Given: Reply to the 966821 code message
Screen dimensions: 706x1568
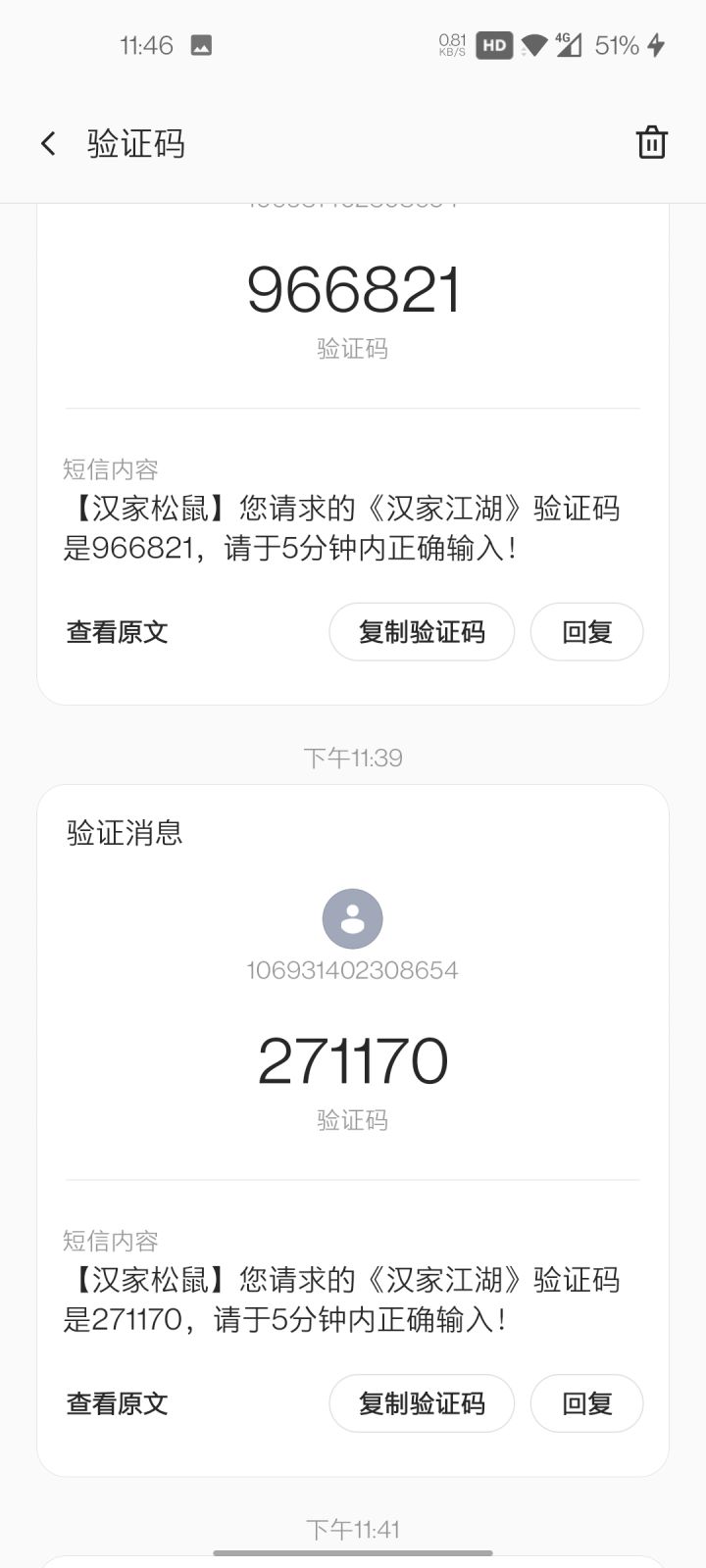Looking at the screenshot, I should pos(586,632).
